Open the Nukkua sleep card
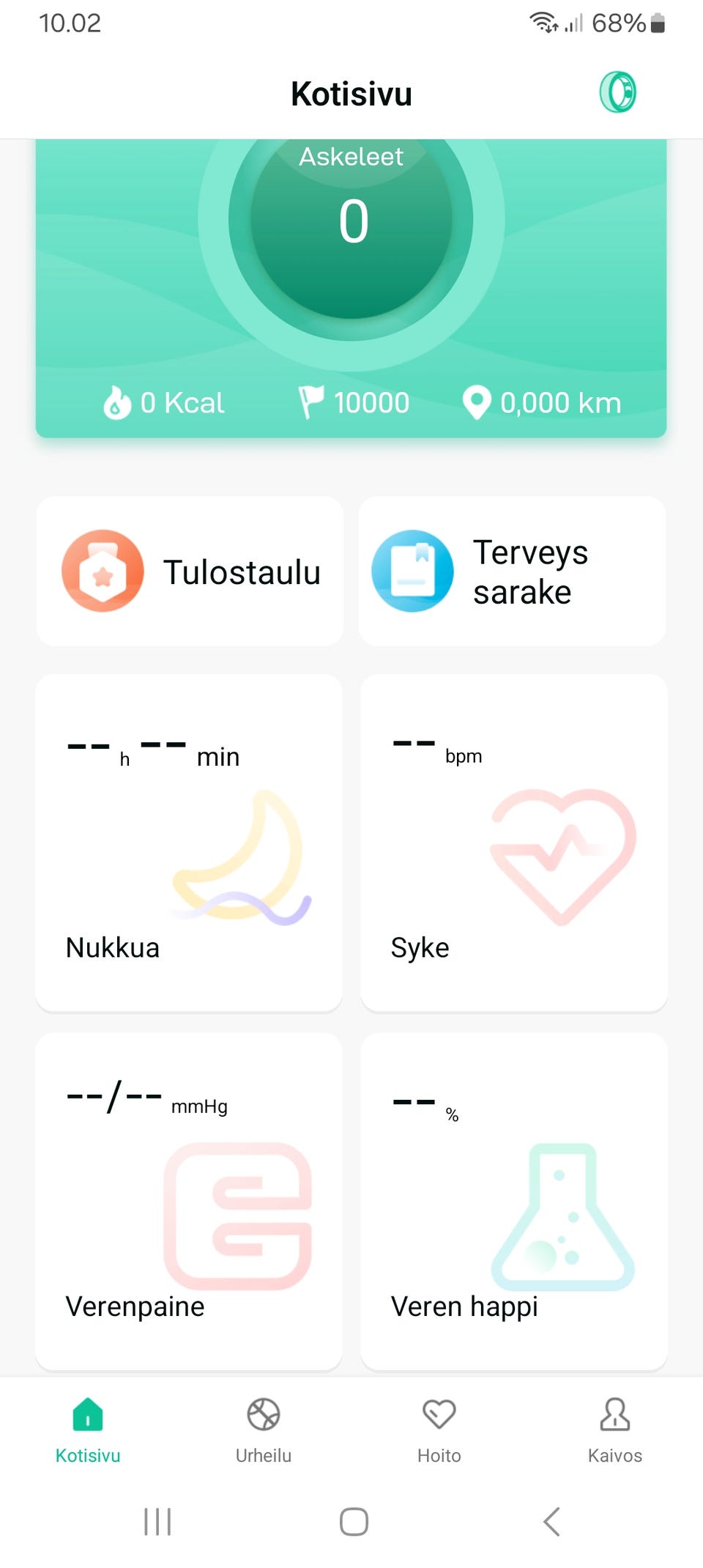Image resolution: width=703 pixels, height=1568 pixels. [188, 843]
